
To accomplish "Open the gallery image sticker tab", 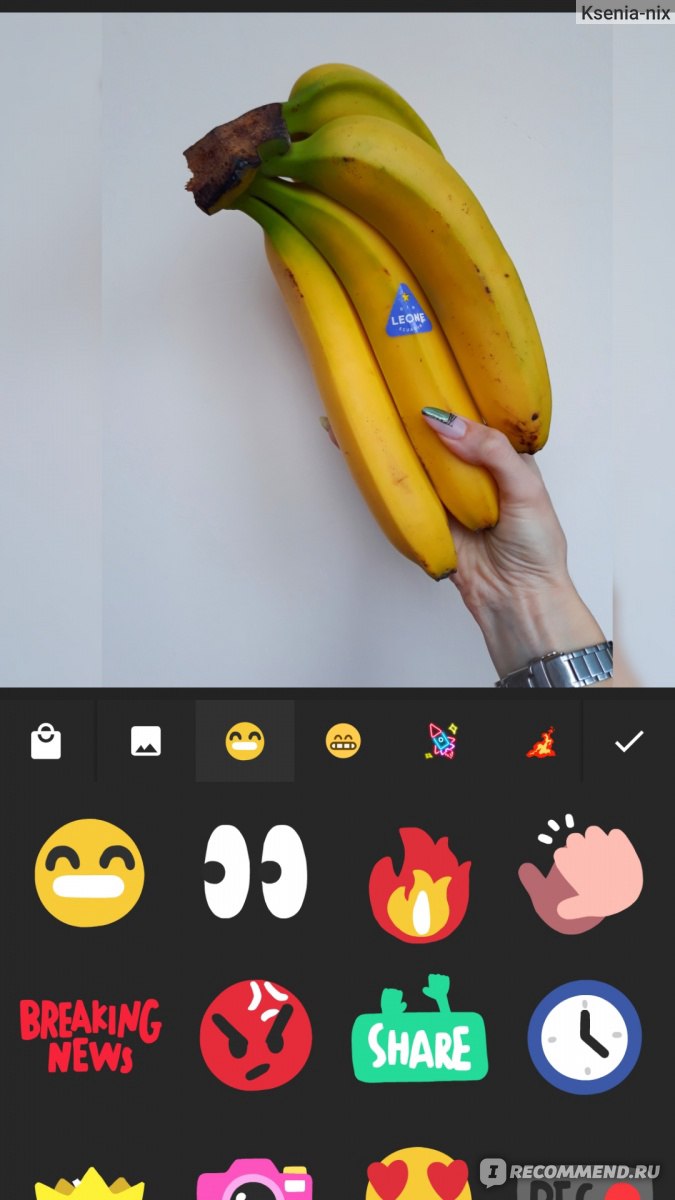I will pyautogui.click(x=146, y=742).
